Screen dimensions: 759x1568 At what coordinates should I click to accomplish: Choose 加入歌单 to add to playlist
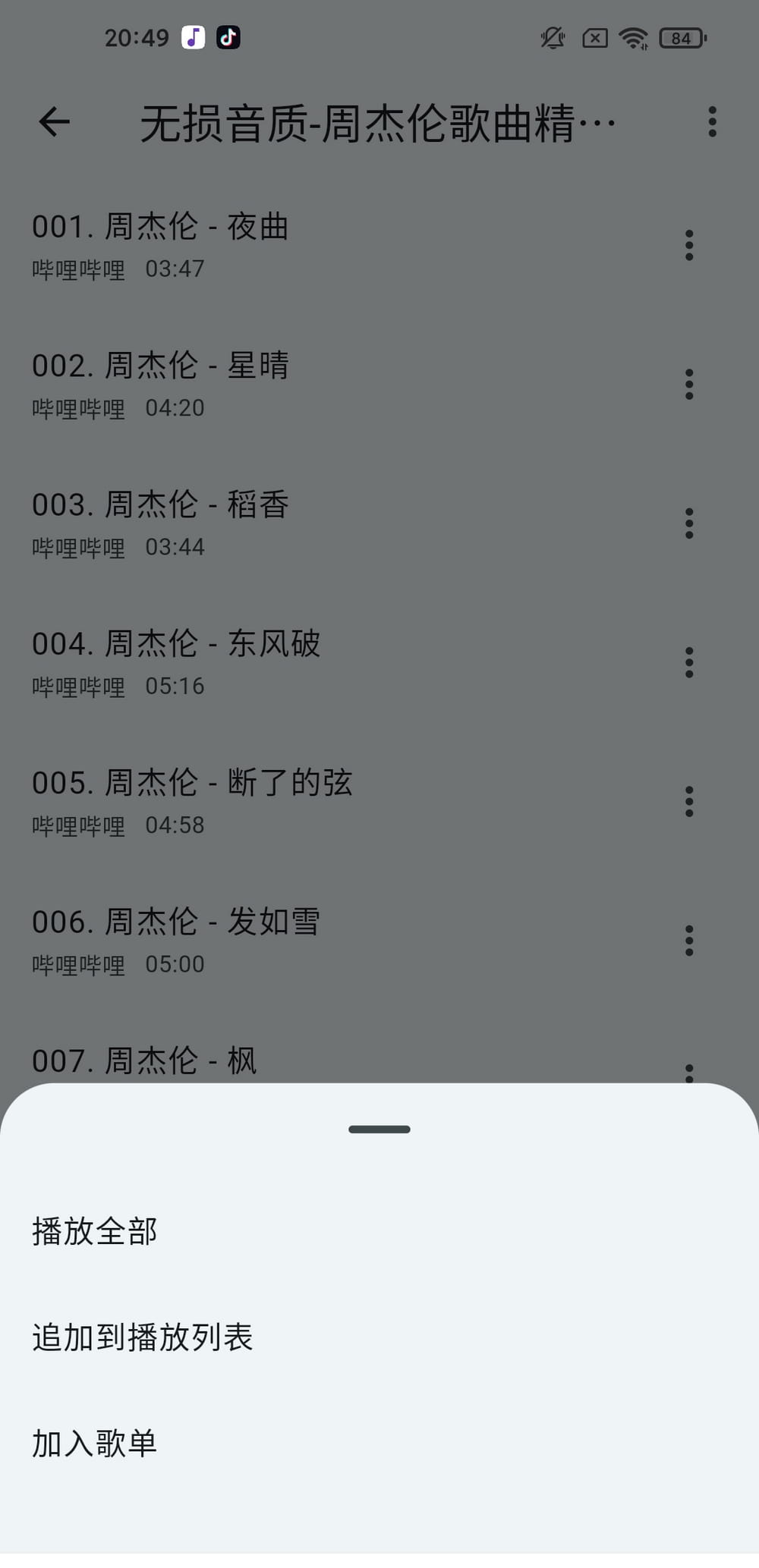point(93,1442)
